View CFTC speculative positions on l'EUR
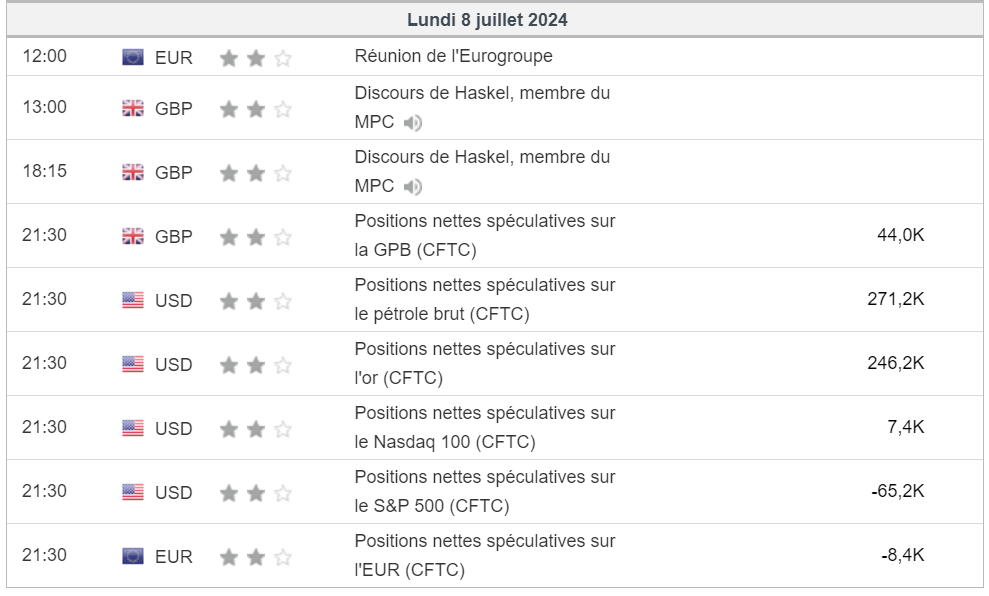 pos(484,541)
